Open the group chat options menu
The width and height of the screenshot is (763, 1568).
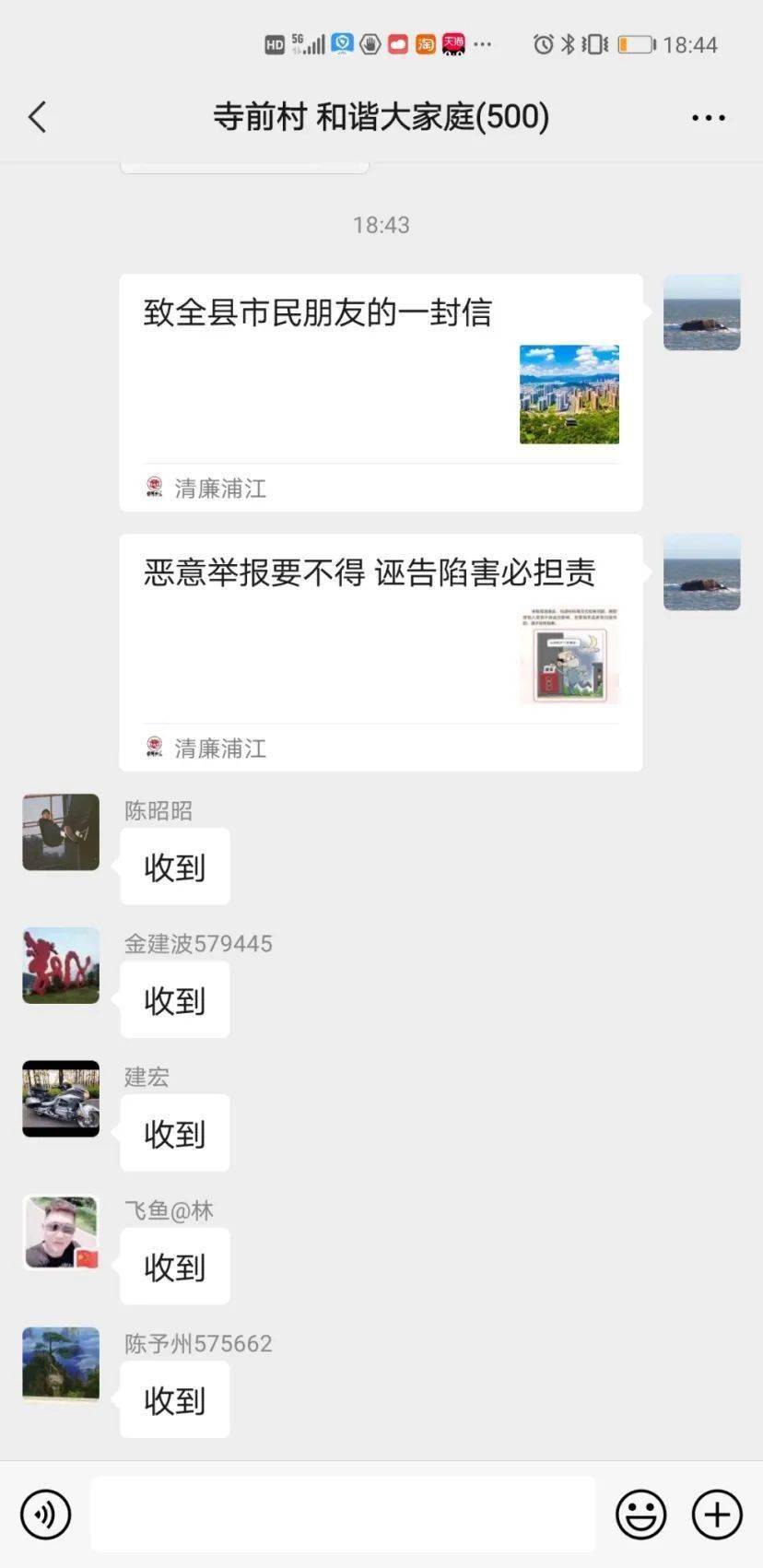(708, 118)
